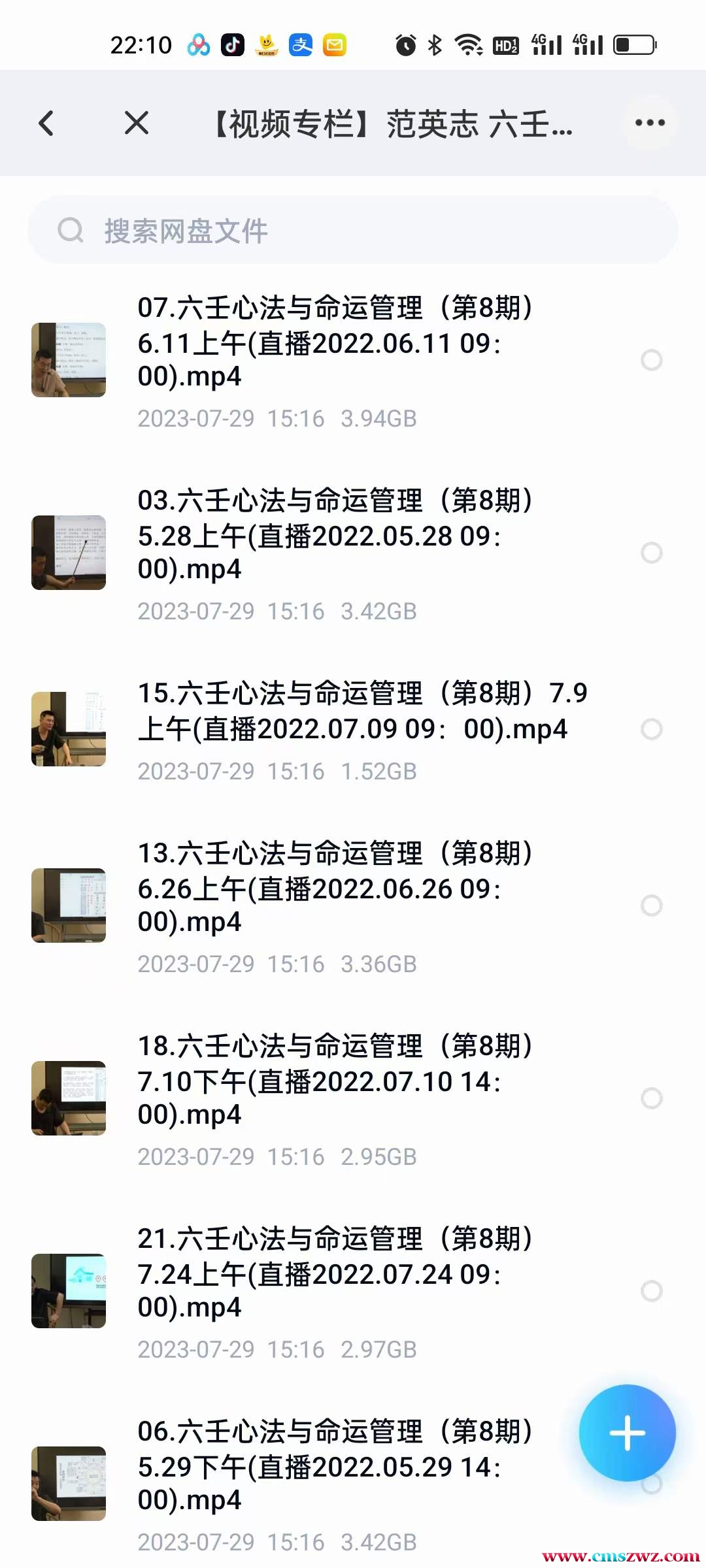Select the checkbox for video 07
706x1568 pixels.
tap(652, 360)
